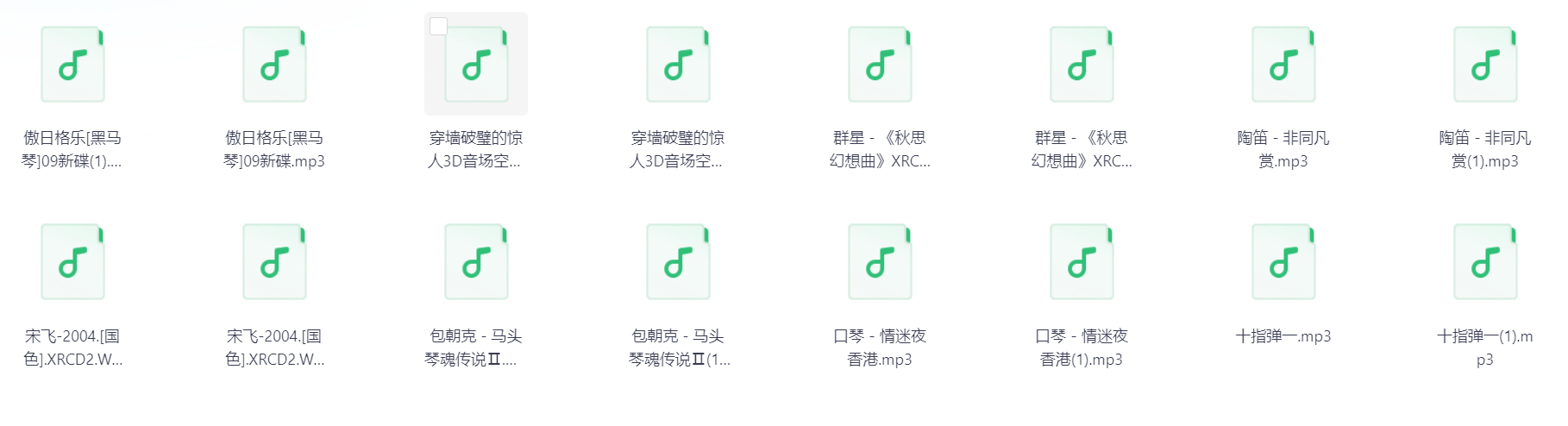
Task: Open 傲日格乐[黑马琴]09新碟(1) audio file
Action: 72,66
